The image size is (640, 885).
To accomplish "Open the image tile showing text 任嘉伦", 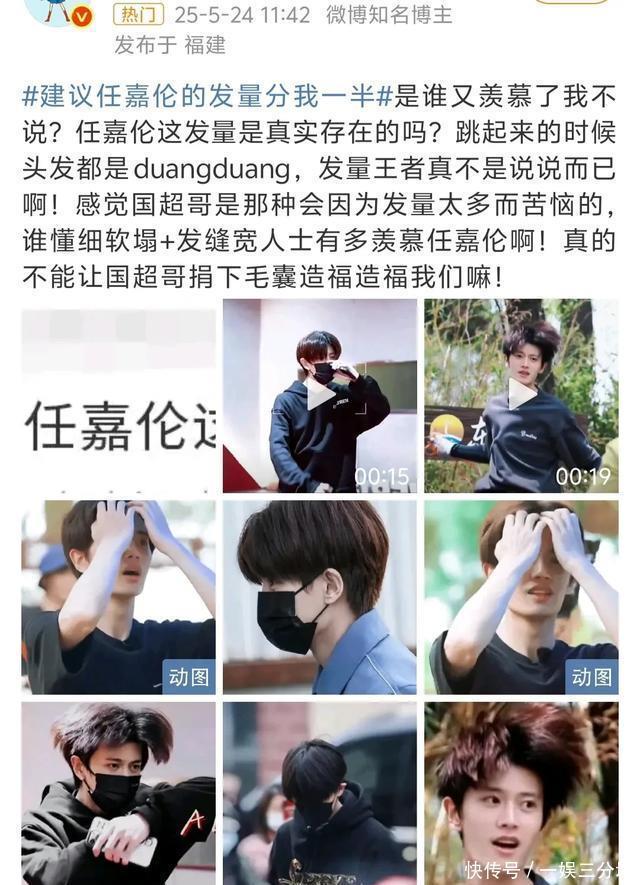I will coord(119,396).
